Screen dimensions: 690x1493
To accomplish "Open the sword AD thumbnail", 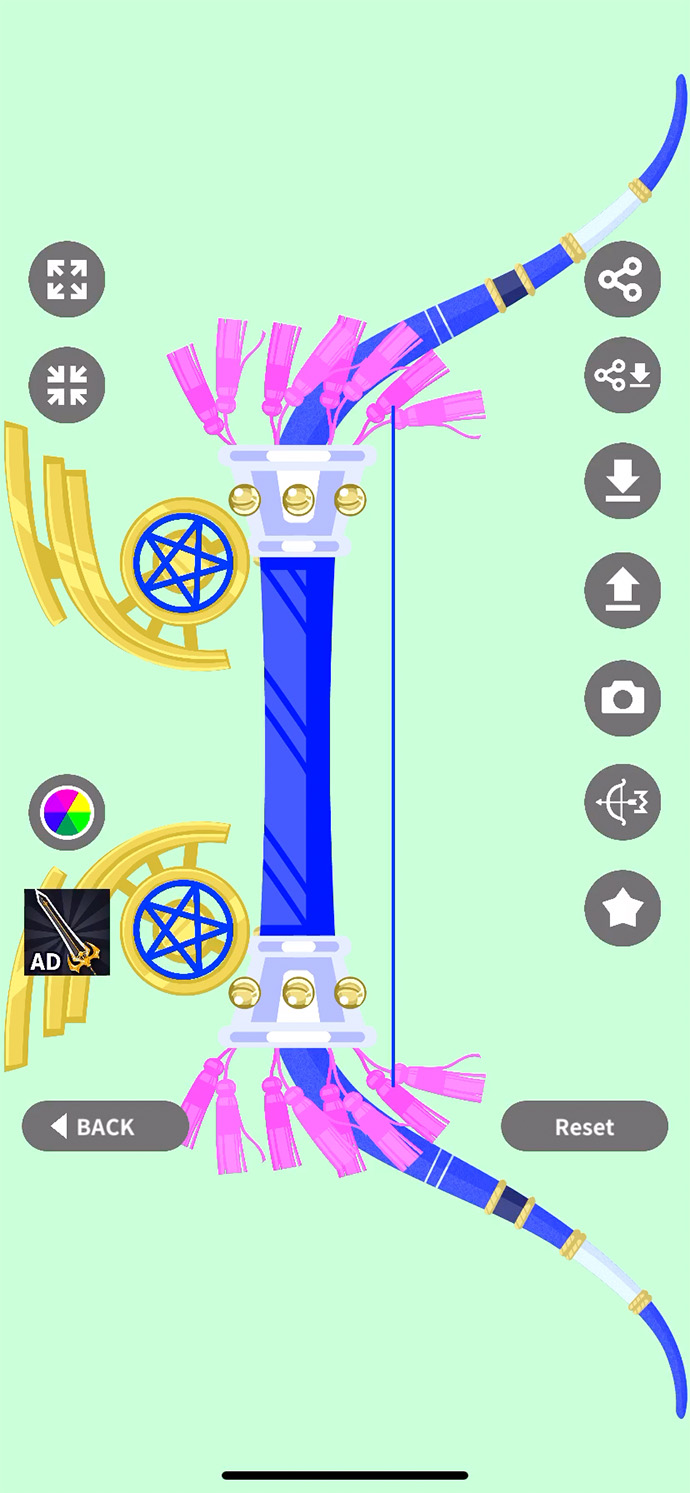I will pos(67,932).
